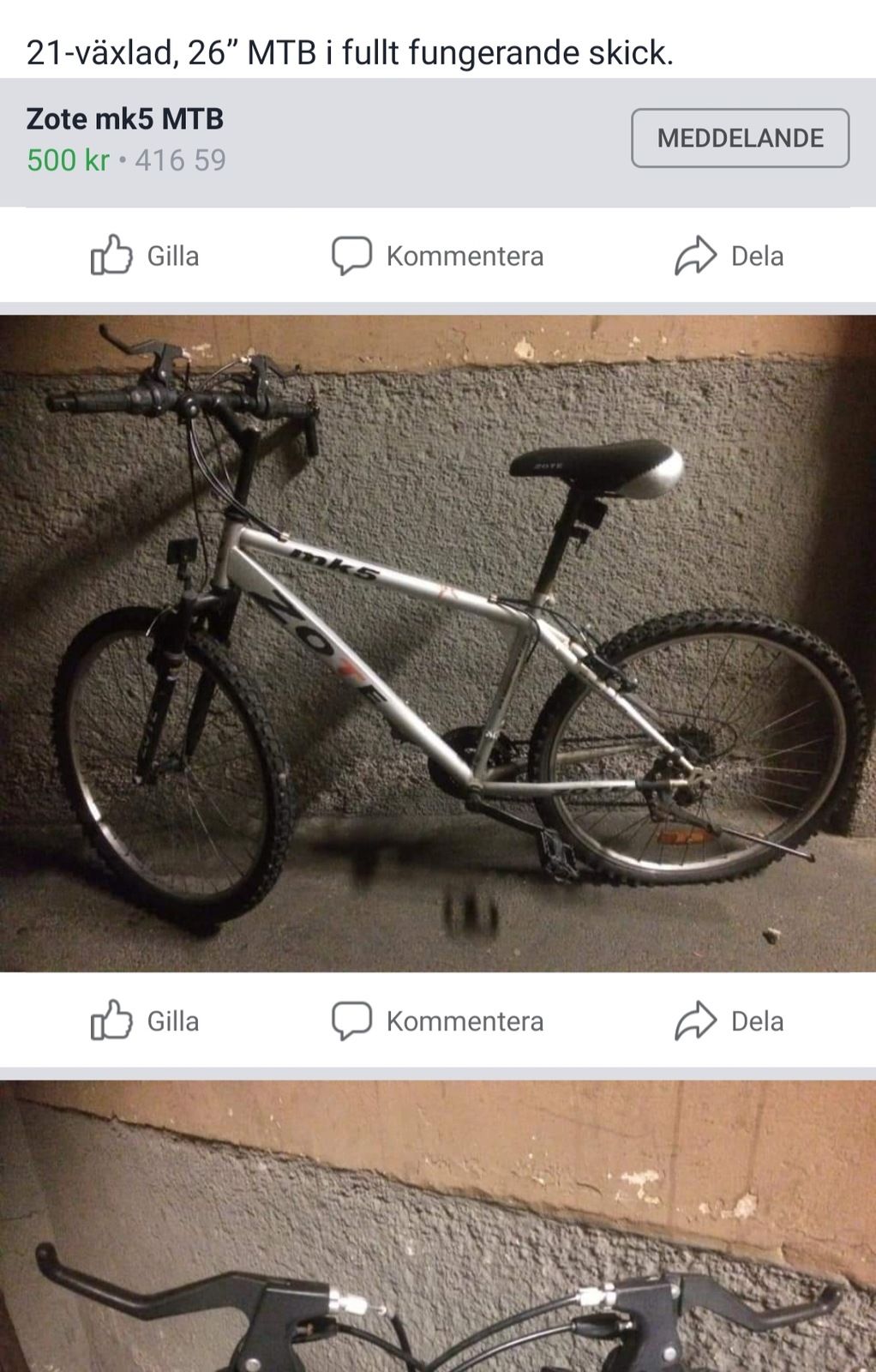The width and height of the screenshot is (876, 1372).
Task: Dela the full bike photo
Action: coord(729,1020)
